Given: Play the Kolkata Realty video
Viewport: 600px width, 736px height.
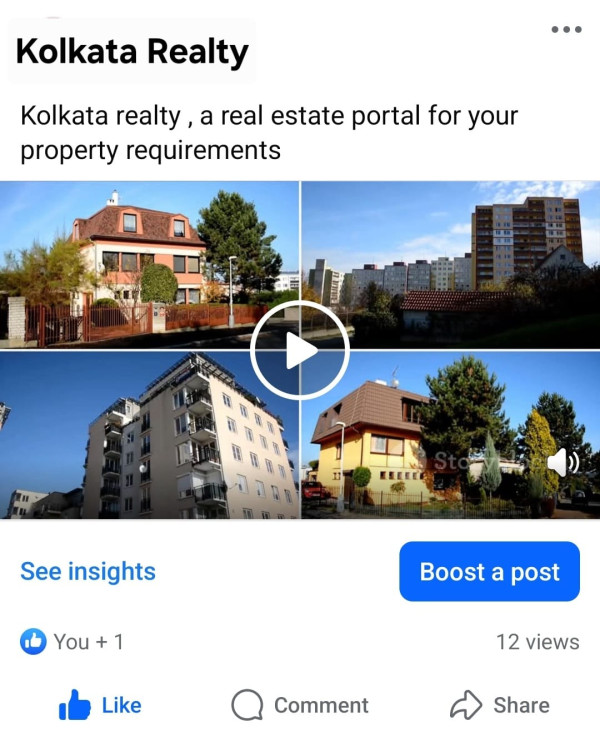Looking at the screenshot, I should [299, 351].
